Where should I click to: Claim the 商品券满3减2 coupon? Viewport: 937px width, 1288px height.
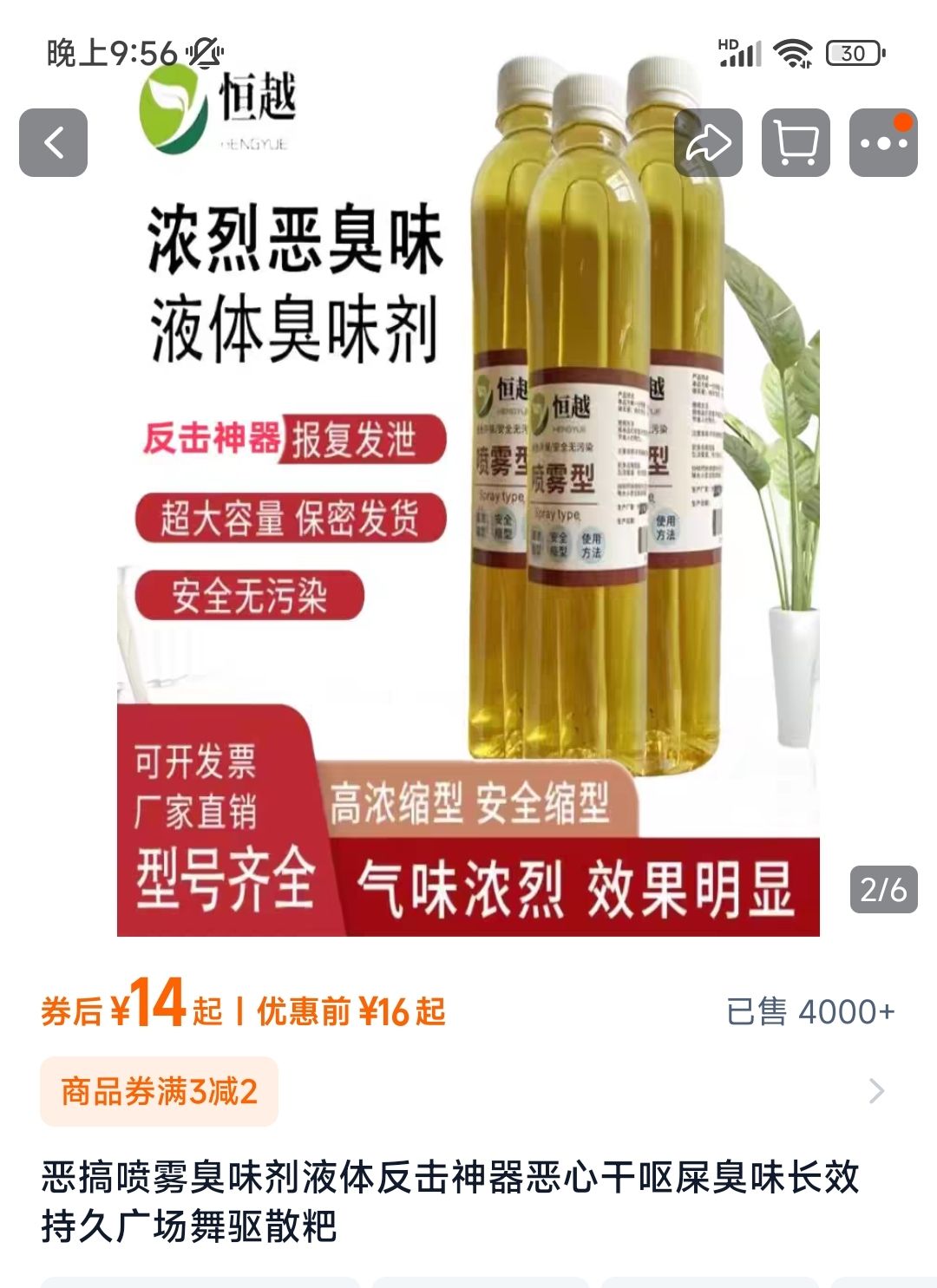[160, 1091]
